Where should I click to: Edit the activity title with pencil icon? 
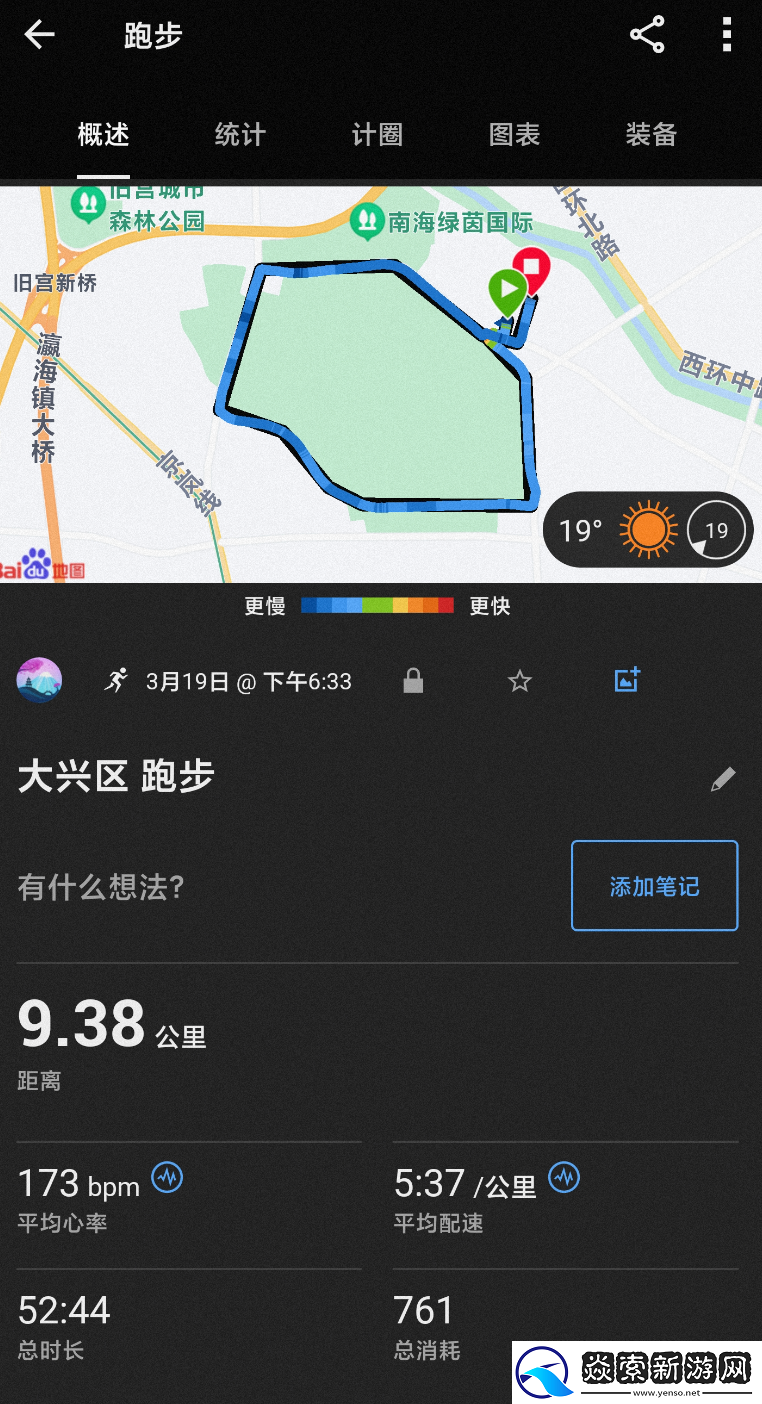coord(723,777)
